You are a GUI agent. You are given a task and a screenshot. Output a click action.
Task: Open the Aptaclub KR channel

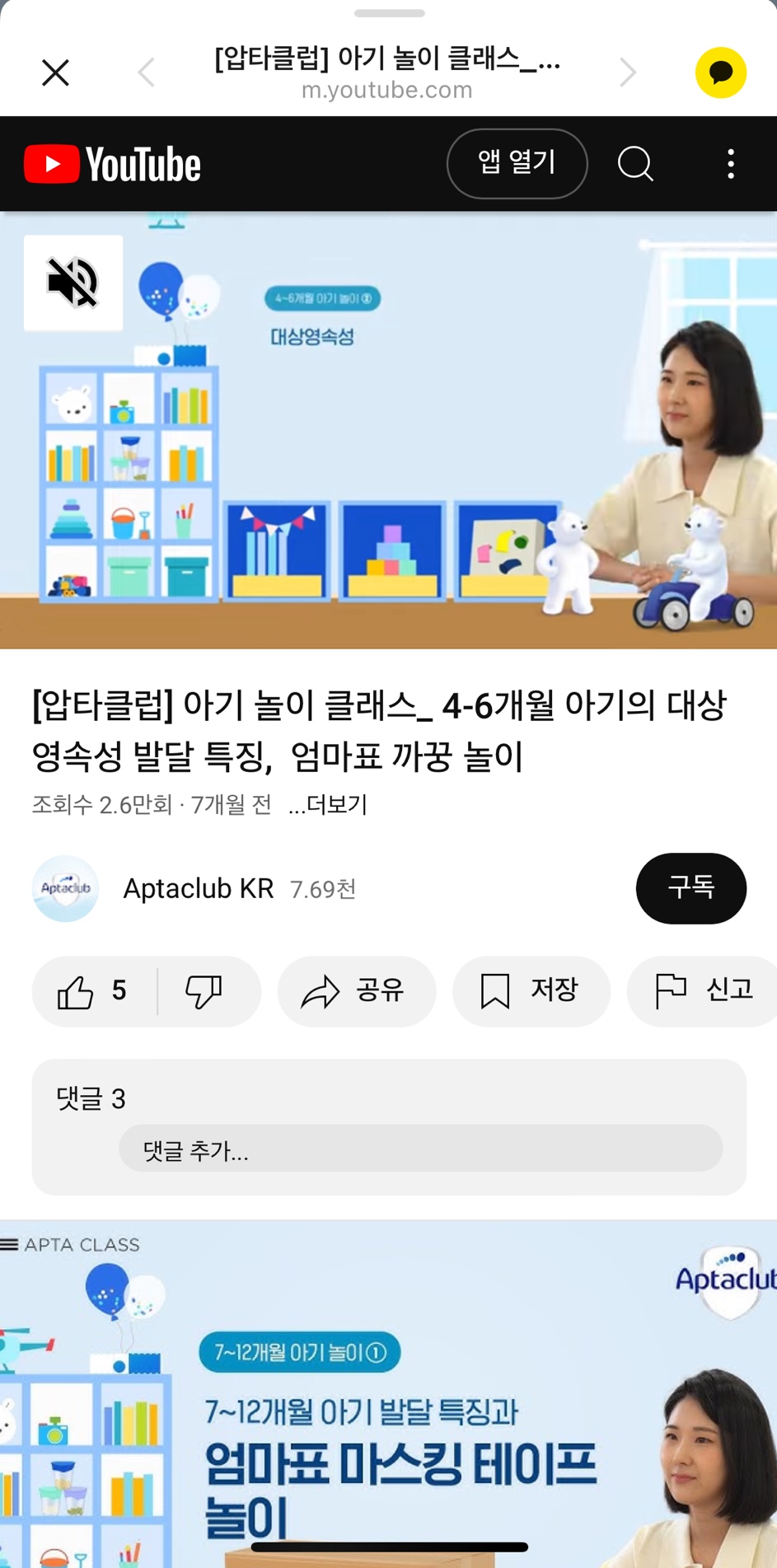tap(198, 888)
